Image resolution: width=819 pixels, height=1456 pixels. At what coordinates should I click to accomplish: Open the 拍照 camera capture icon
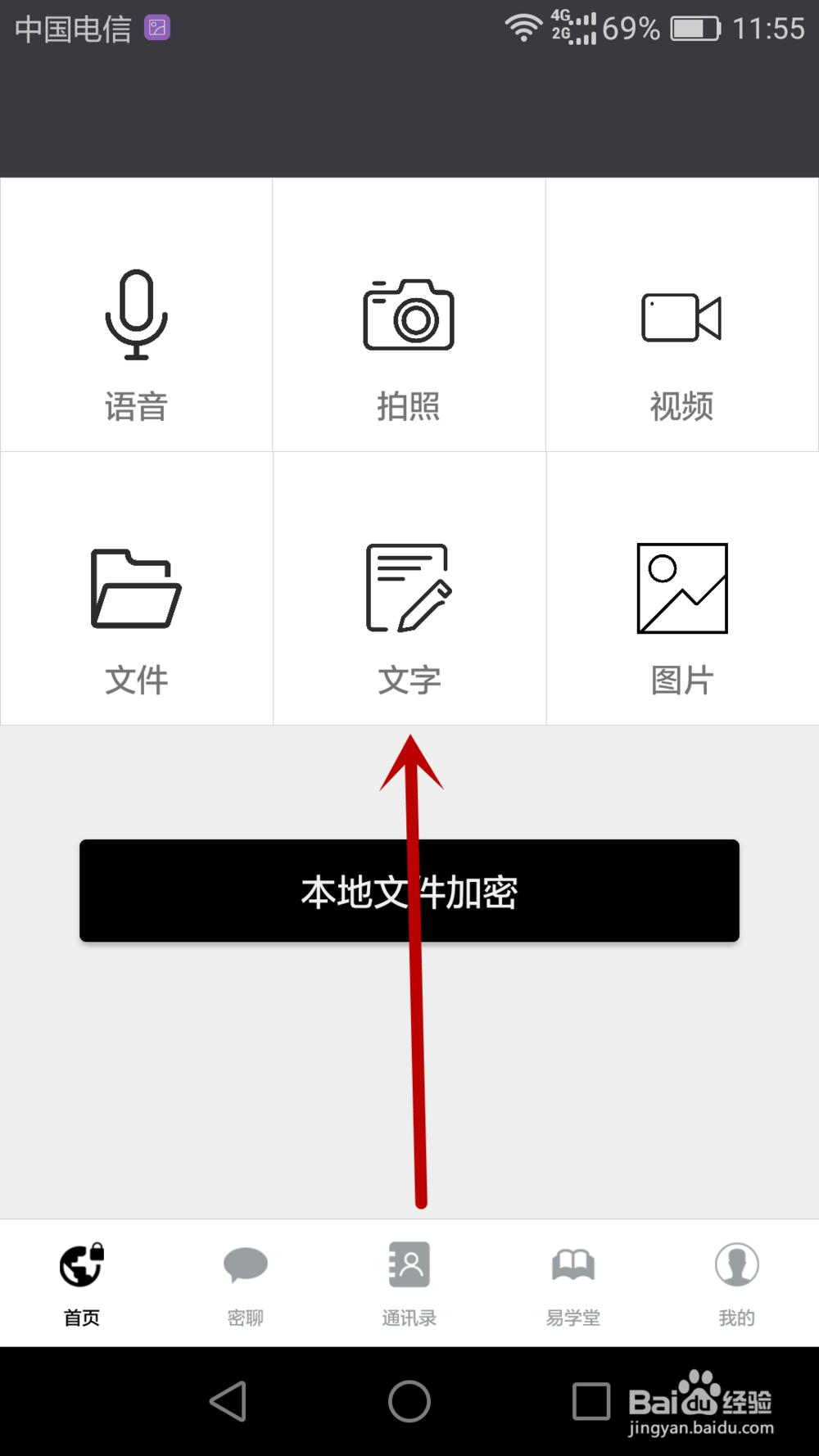(409, 315)
